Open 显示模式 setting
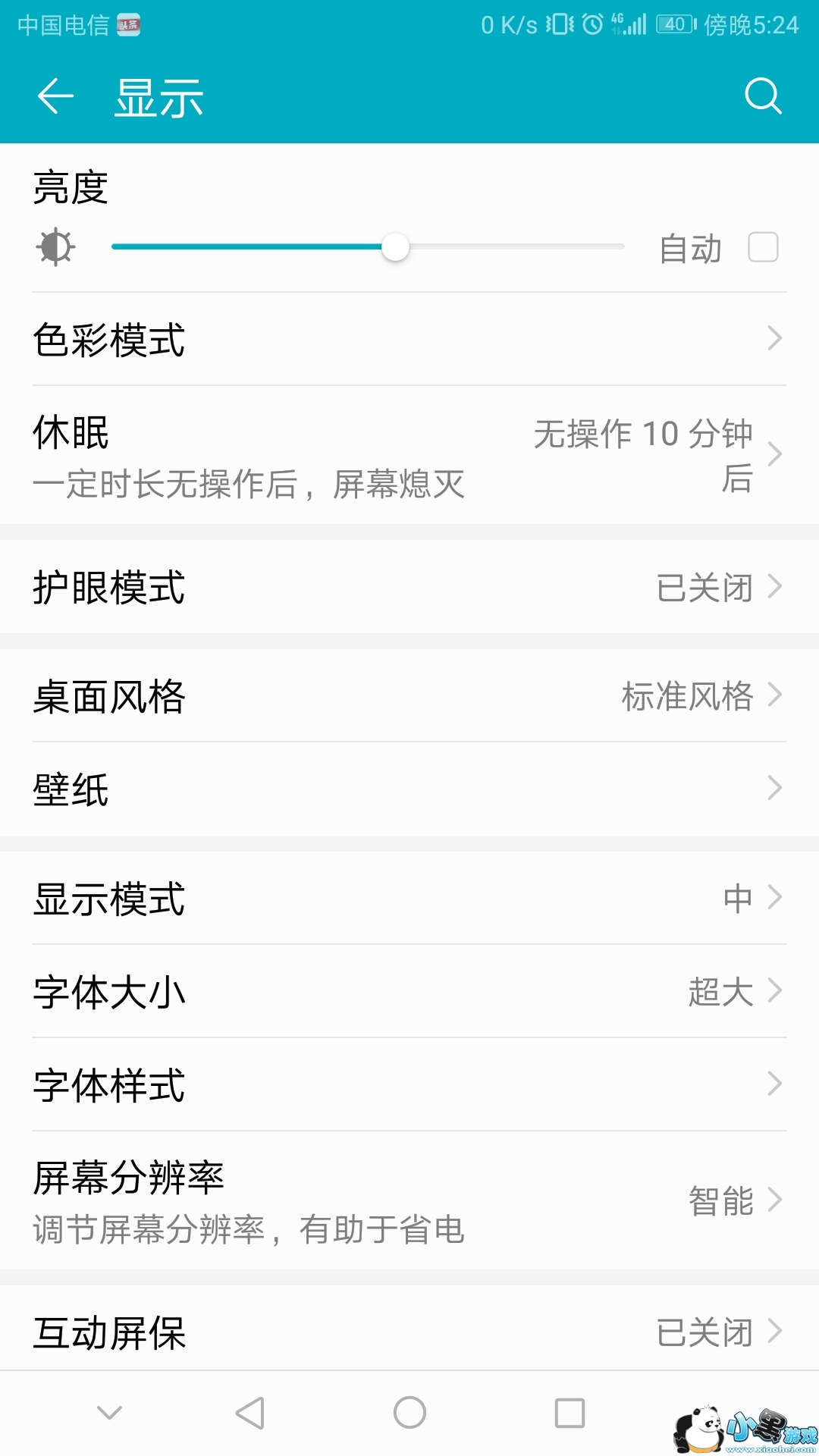 tap(409, 899)
